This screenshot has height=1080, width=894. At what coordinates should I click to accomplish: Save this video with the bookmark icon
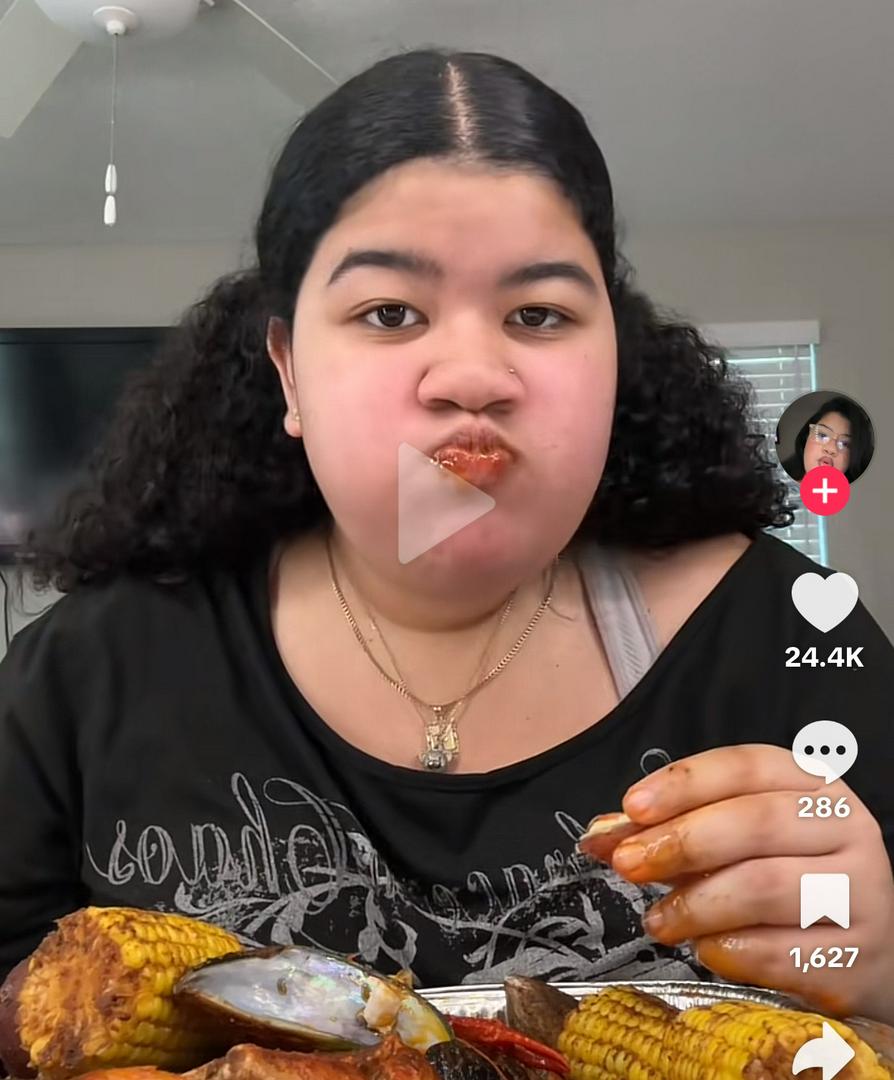(x=824, y=901)
